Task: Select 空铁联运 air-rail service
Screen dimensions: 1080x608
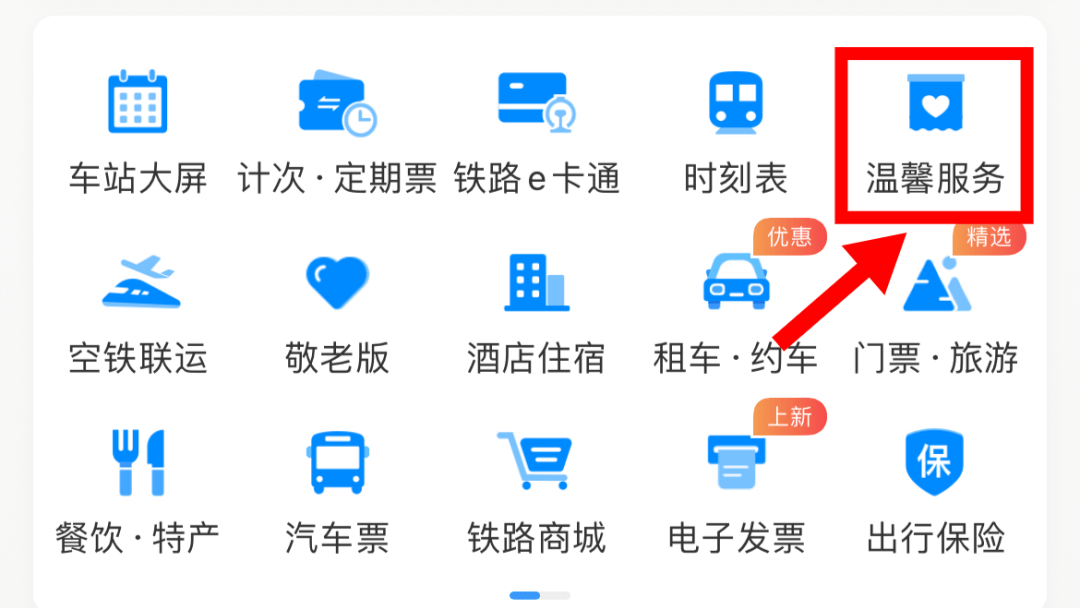Action: tap(137, 283)
